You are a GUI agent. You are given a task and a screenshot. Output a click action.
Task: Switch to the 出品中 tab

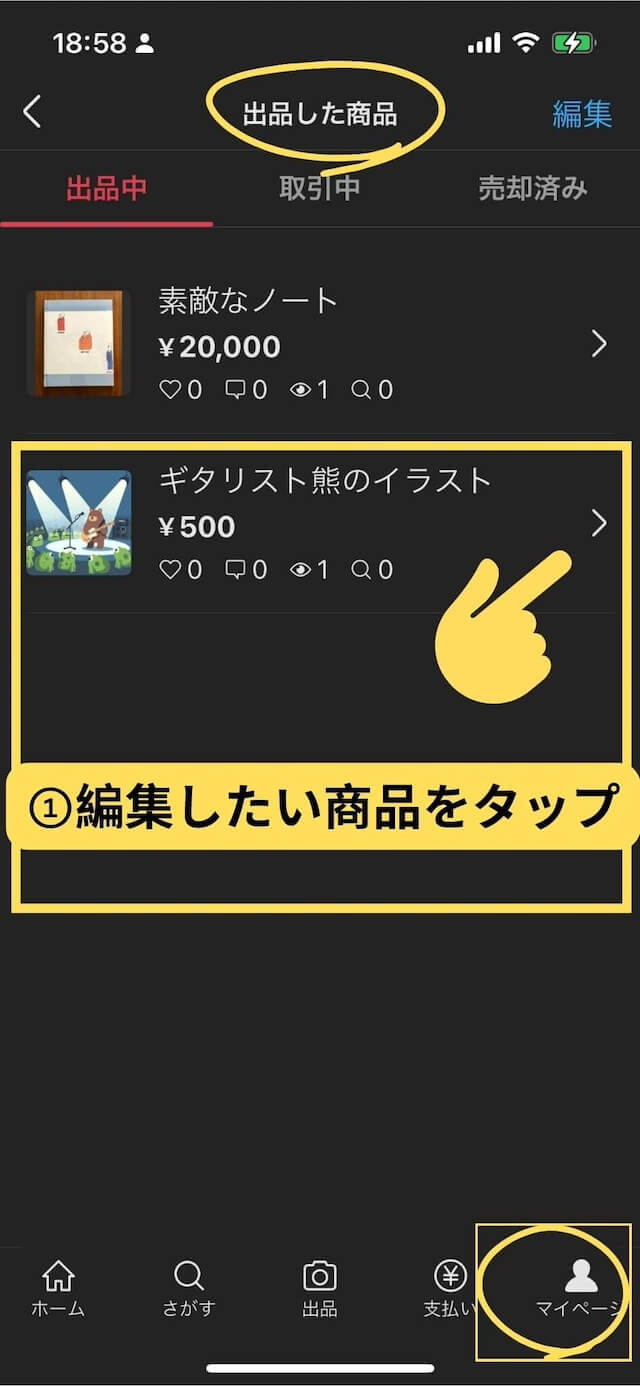(107, 188)
